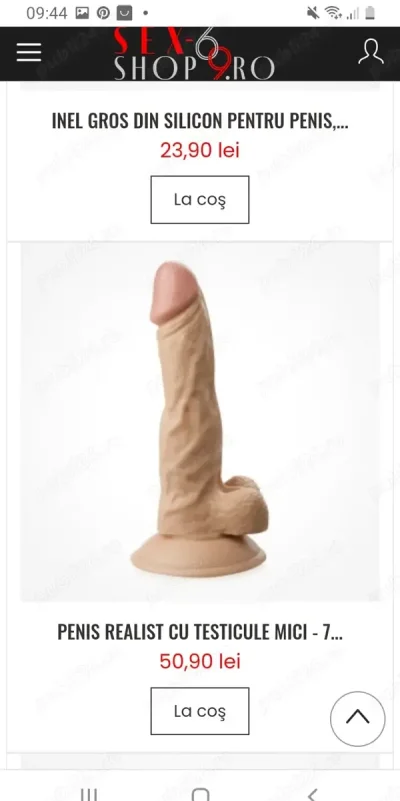Screen dimensions: 400x801
Task: Add the 23,90 lei item to cart
Action: 200,200
